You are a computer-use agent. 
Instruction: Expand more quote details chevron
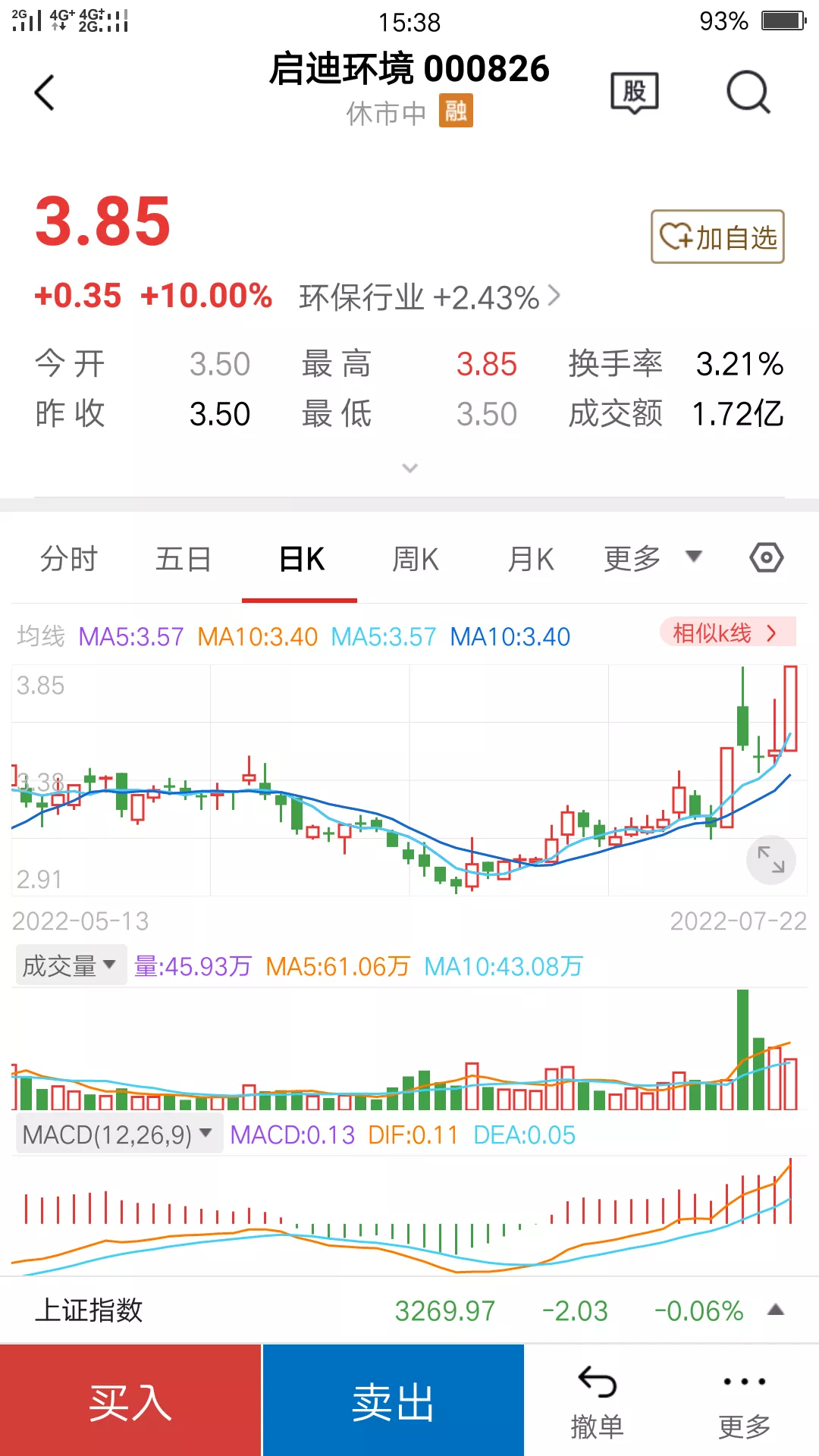[409, 468]
